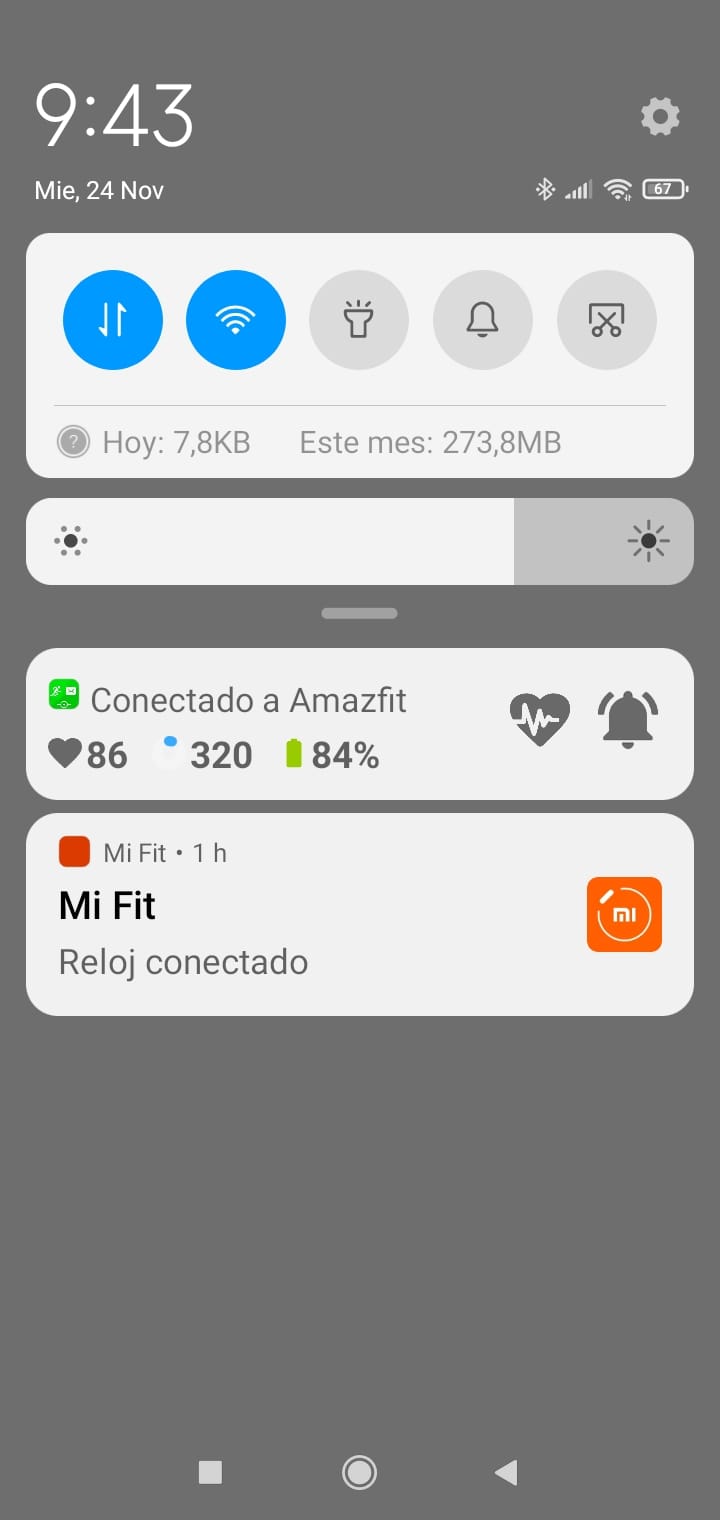Screen dimensions: 720x1520
Task: Tap the ringing bell in the Amazfit notification
Action: click(628, 719)
